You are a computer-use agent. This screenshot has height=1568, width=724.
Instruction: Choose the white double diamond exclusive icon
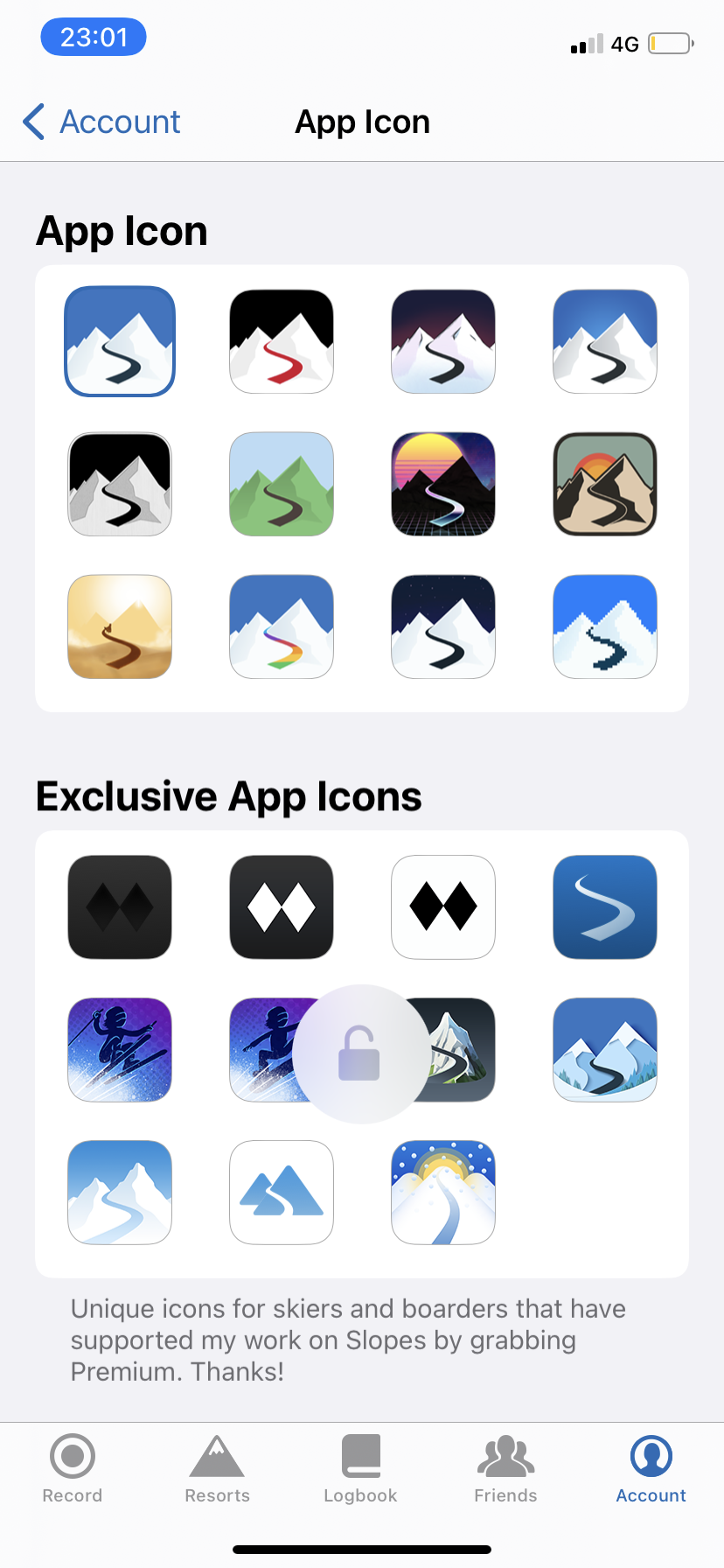[281, 906]
